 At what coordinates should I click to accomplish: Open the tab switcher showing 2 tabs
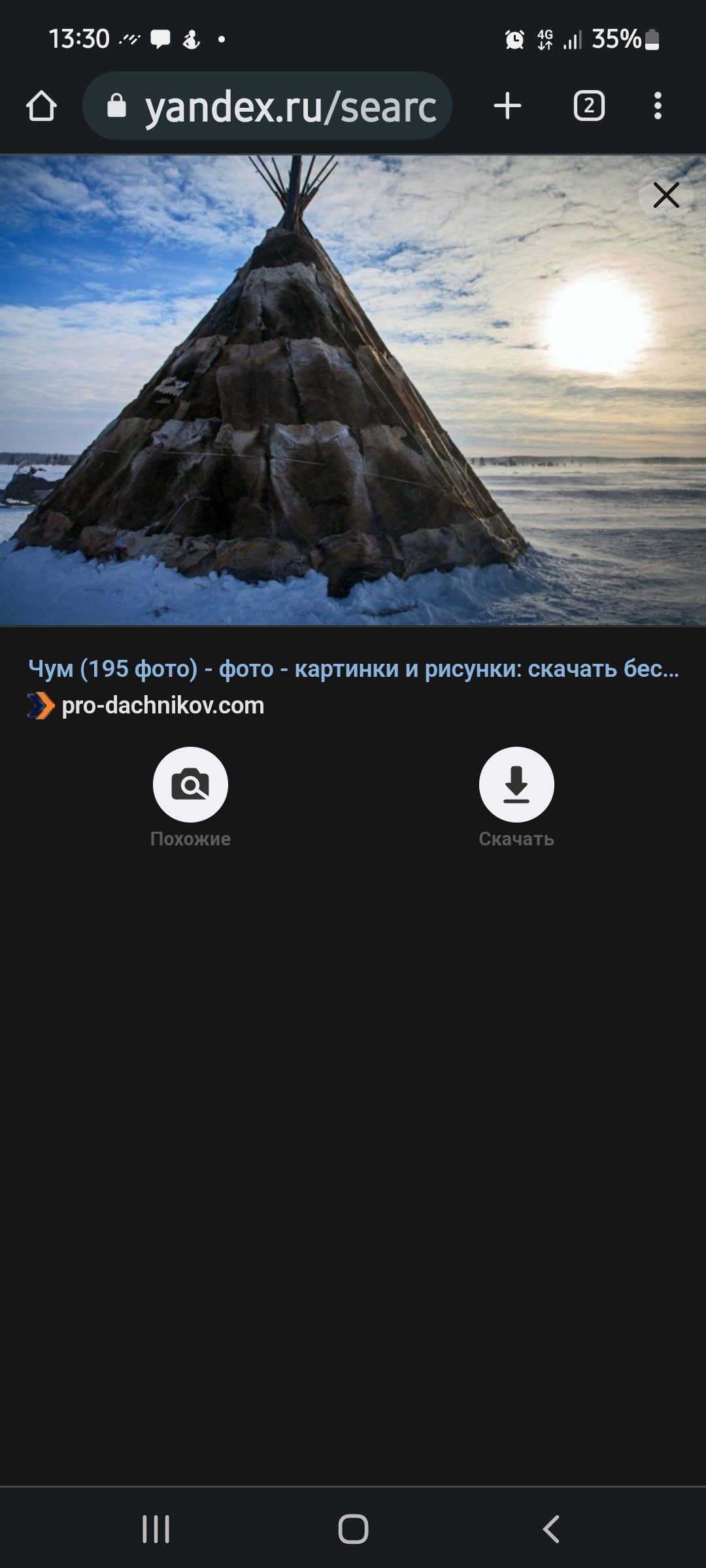589,106
